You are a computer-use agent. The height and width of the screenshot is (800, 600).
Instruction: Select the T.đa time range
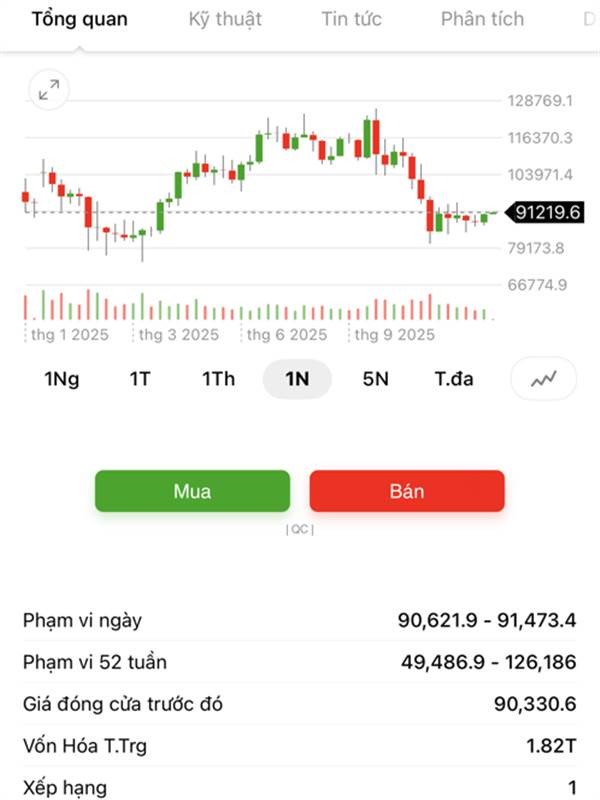(x=454, y=379)
